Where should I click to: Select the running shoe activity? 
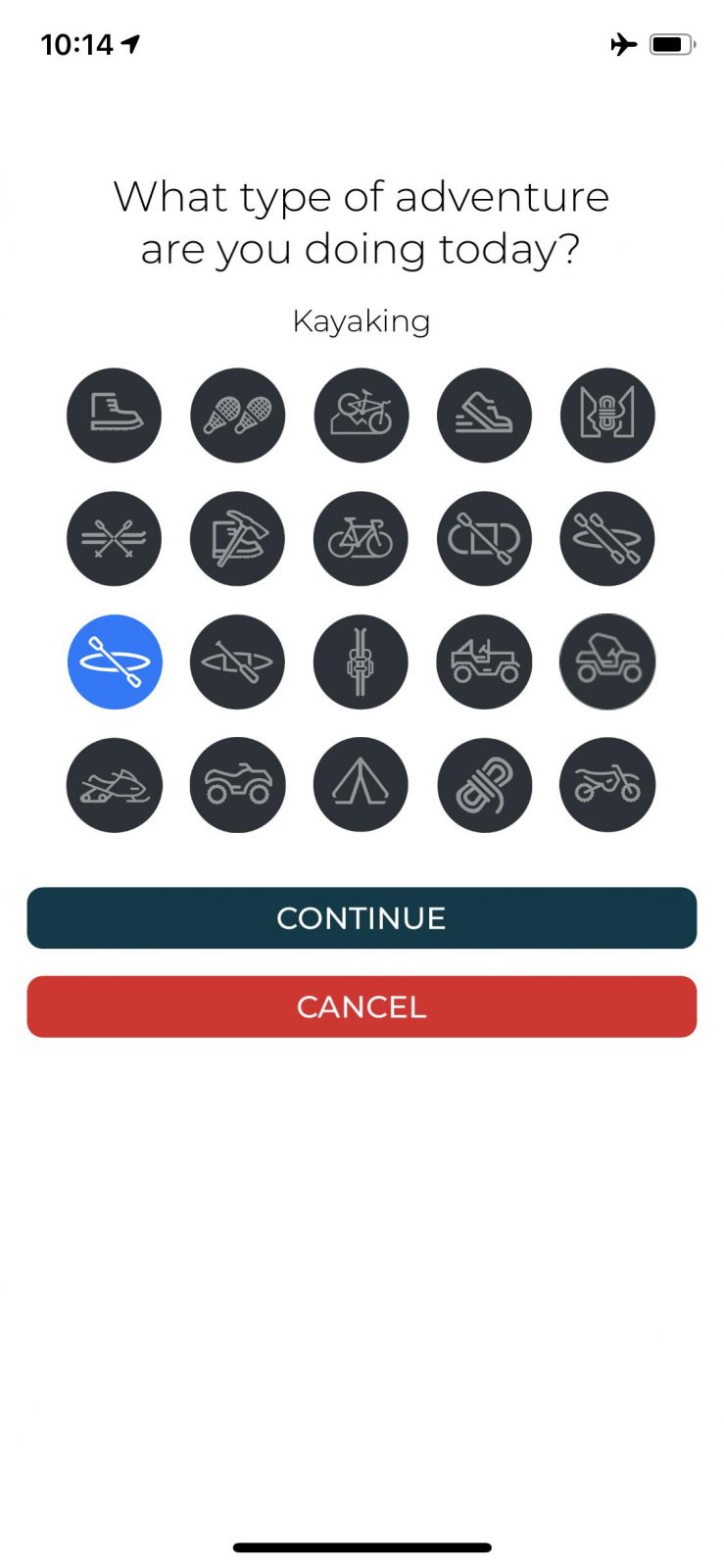(x=484, y=416)
